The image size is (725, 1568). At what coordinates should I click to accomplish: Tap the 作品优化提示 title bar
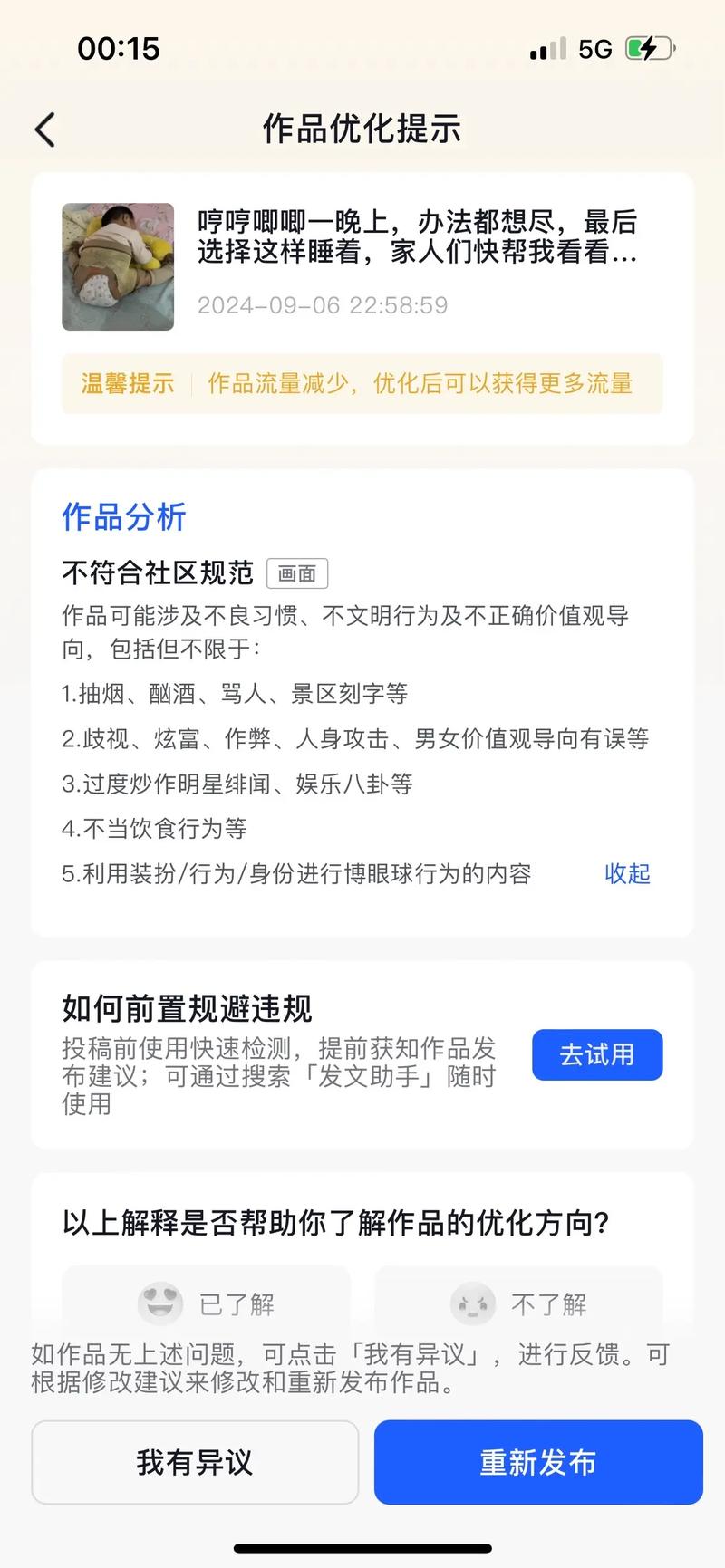362,129
